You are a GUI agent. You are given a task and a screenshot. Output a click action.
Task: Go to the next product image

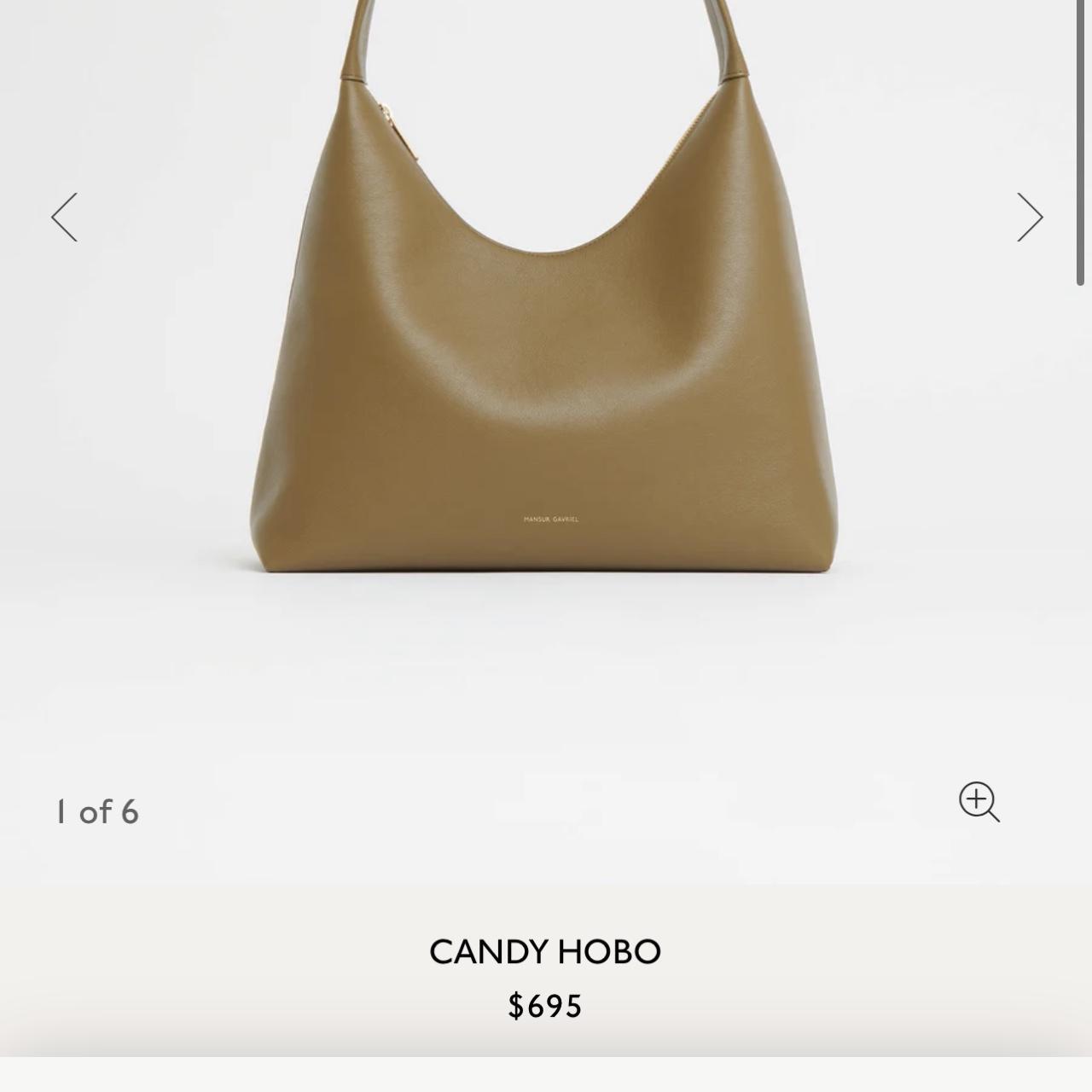(x=1029, y=217)
